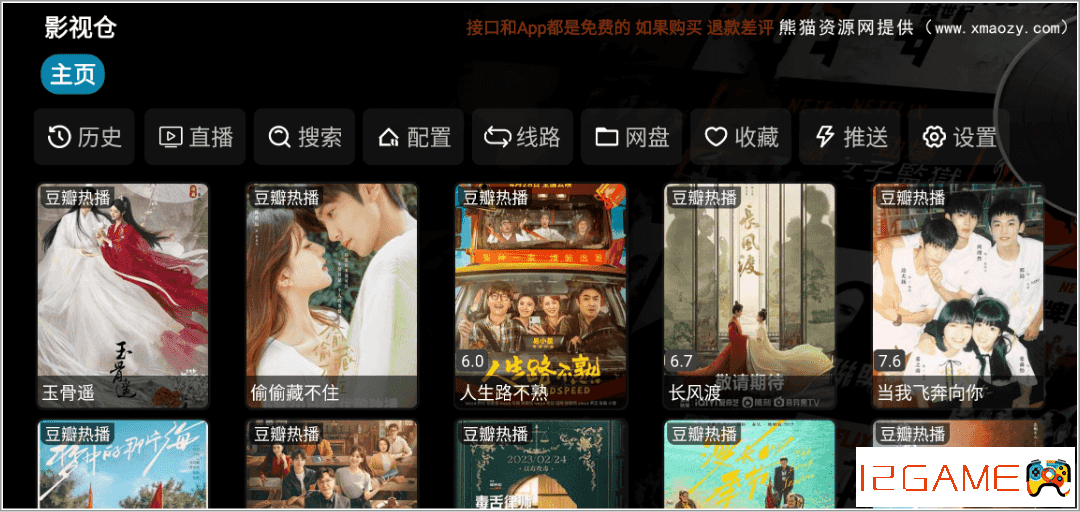This screenshot has height=512, width=1080.
Task: Select the 主页 tab
Action: pos(73,75)
